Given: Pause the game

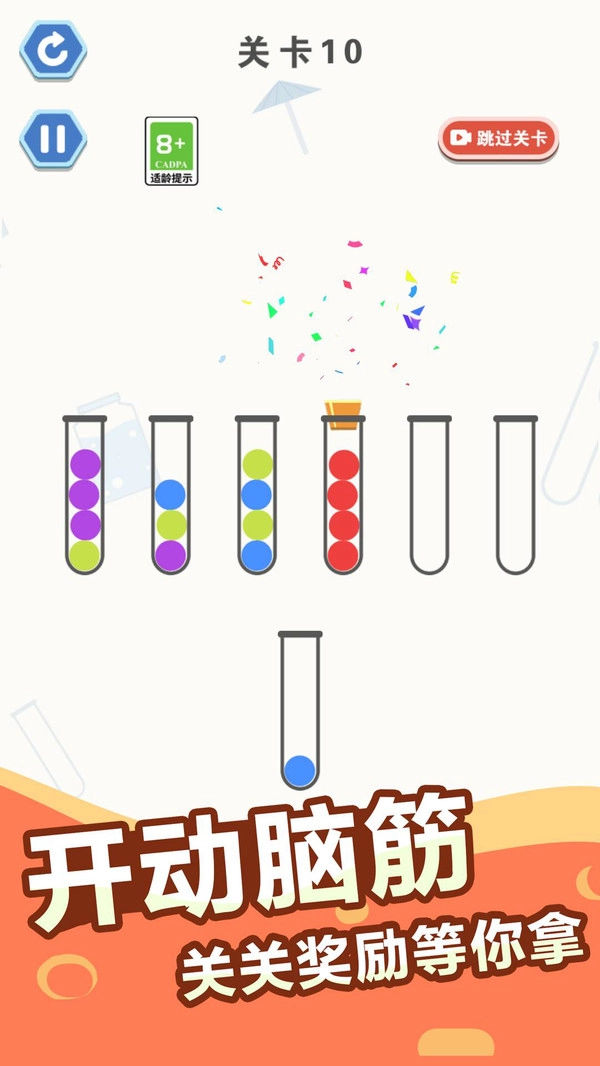Looking at the screenshot, I should (53, 138).
